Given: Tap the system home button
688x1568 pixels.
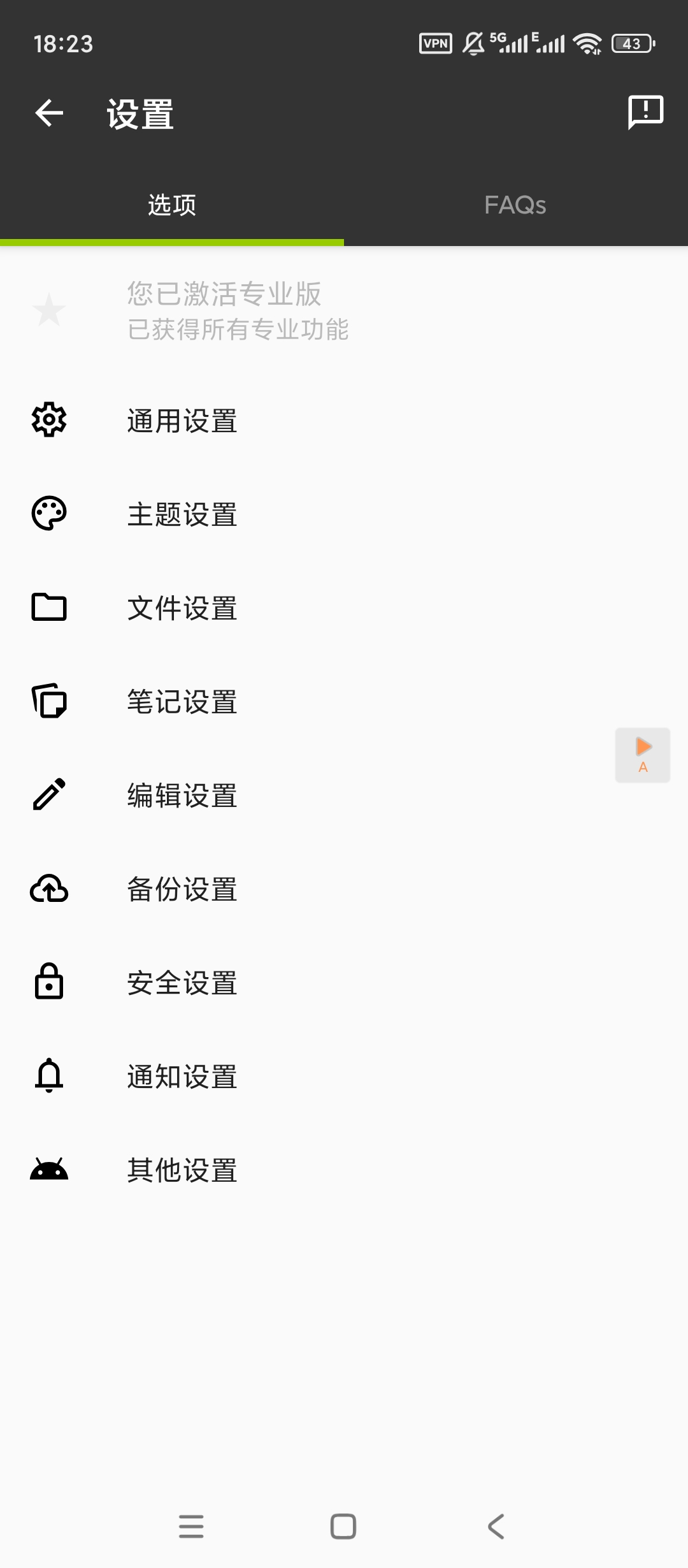Looking at the screenshot, I should point(343,1527).
